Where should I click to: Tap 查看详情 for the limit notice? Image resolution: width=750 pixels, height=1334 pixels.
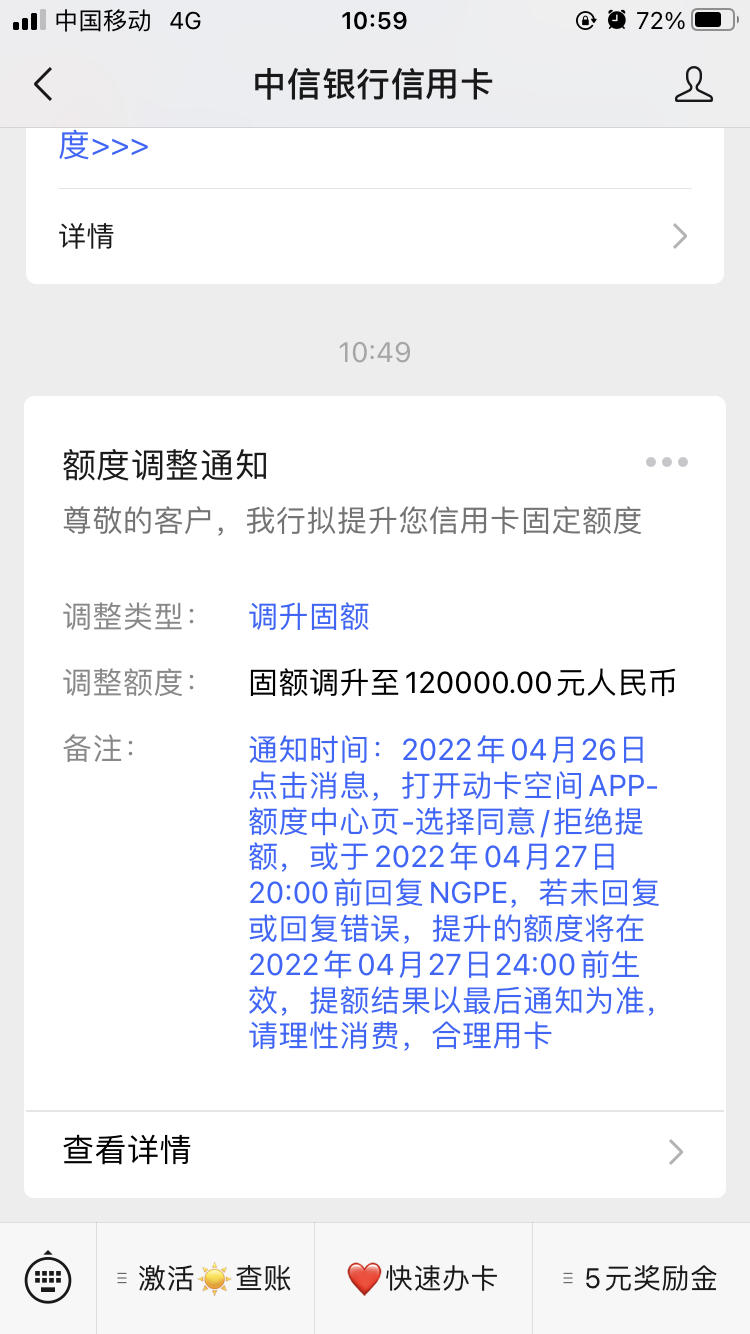pyautogui.click(x=375, y=1152)
